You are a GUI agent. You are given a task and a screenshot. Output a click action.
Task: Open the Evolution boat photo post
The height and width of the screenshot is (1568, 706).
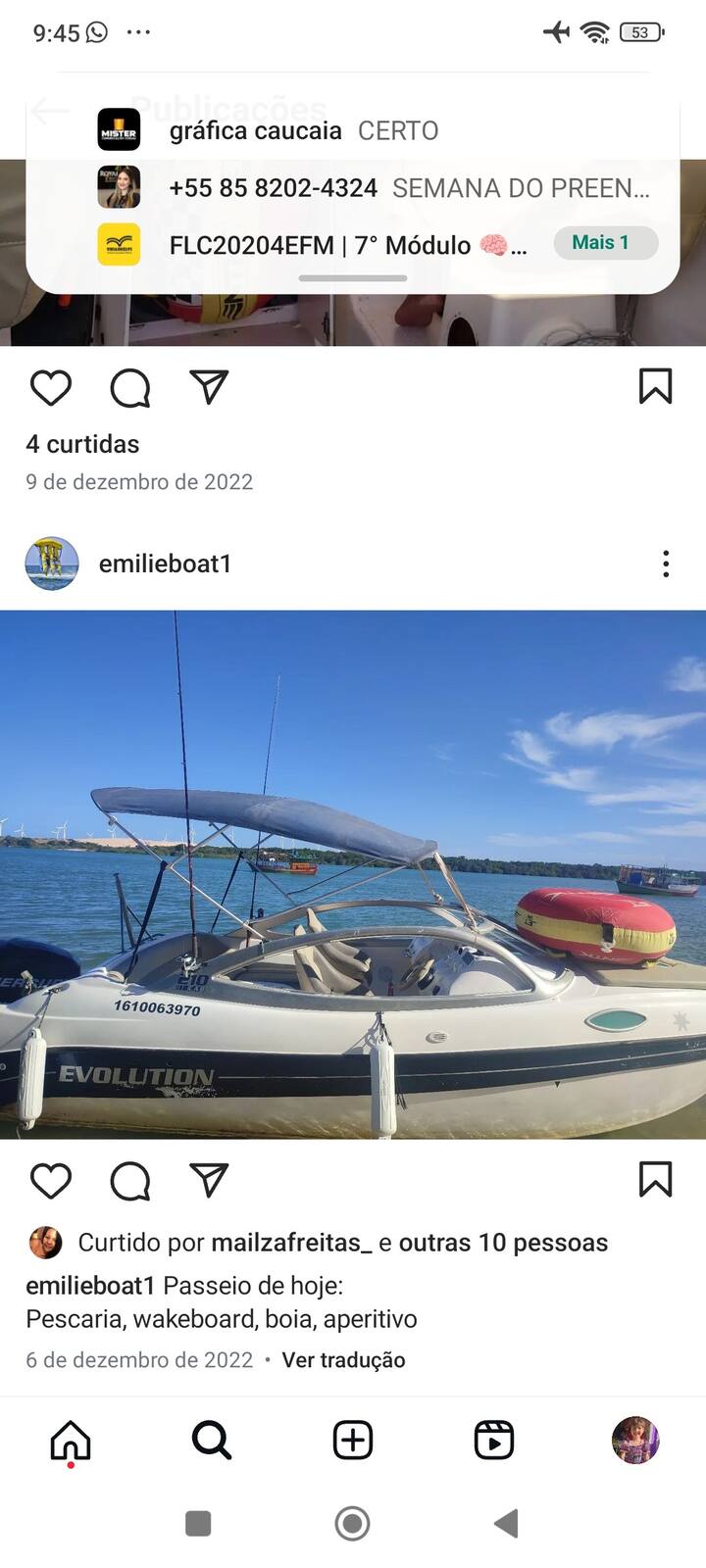[353, 874]
